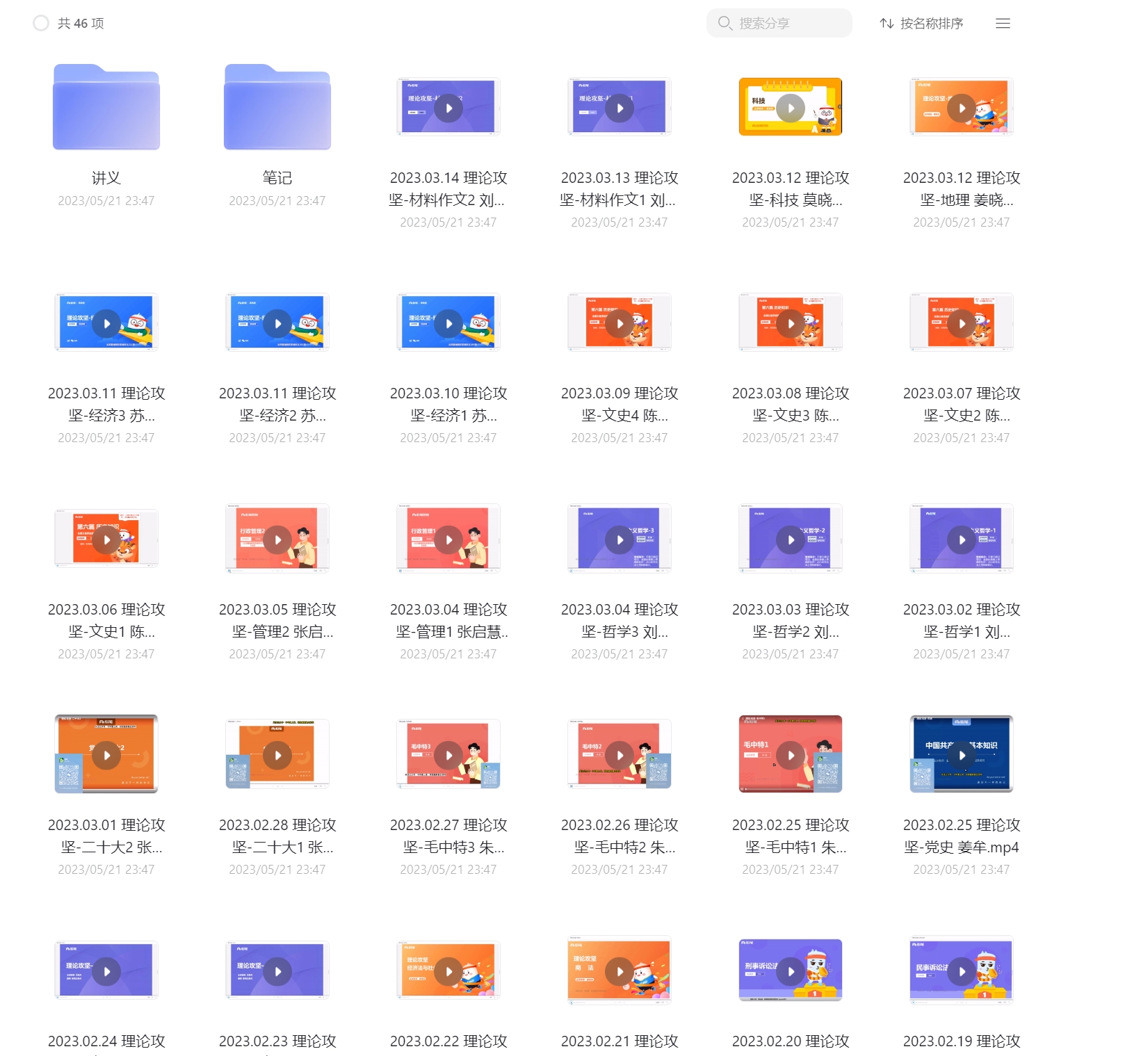Open the 2023.03.01 二十大2 video

click(106, 756)
